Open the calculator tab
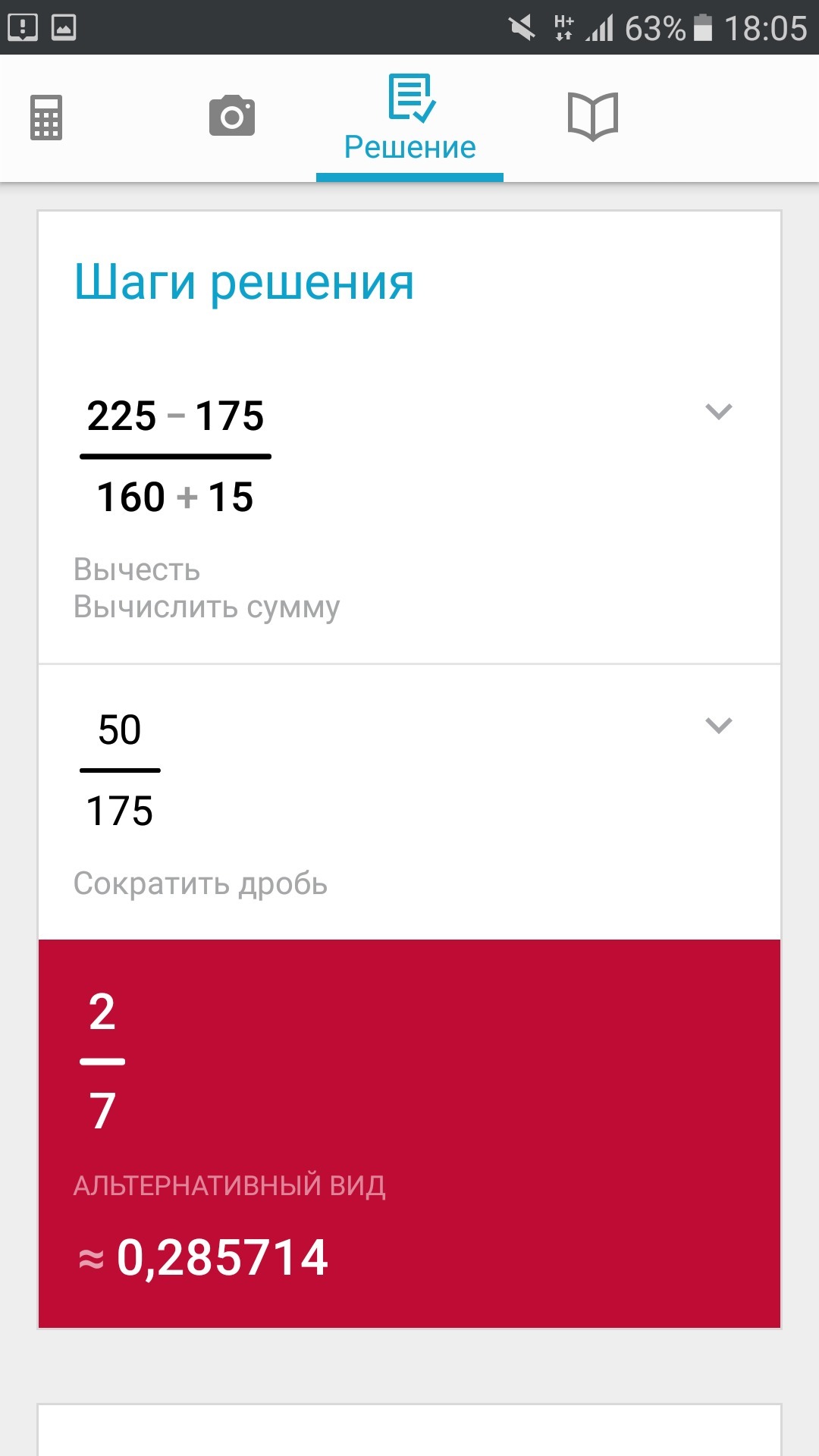This screenshot has width=819, height=1456. coord(46,118)
